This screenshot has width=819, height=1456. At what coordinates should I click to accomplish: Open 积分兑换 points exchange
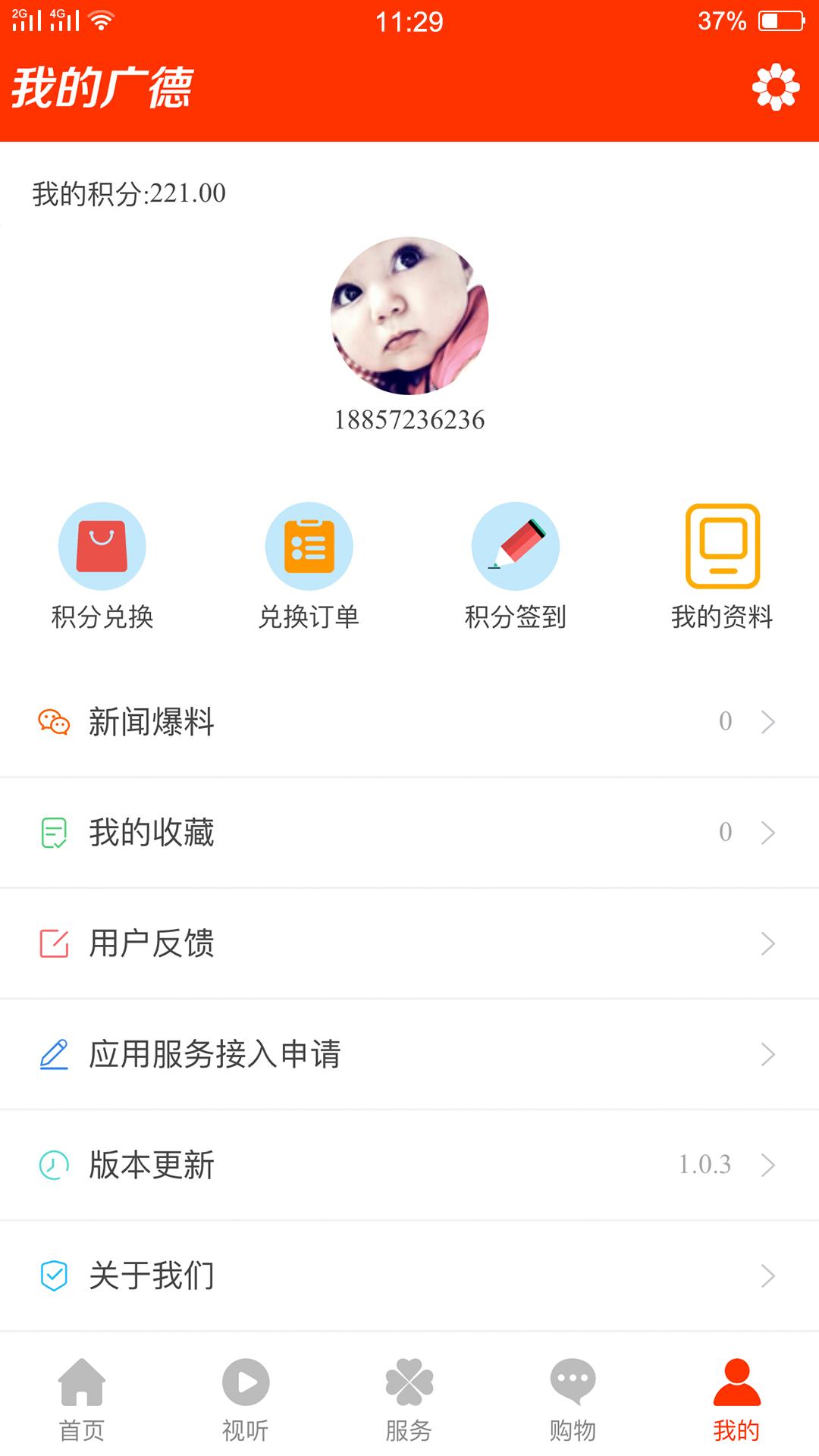102,566
